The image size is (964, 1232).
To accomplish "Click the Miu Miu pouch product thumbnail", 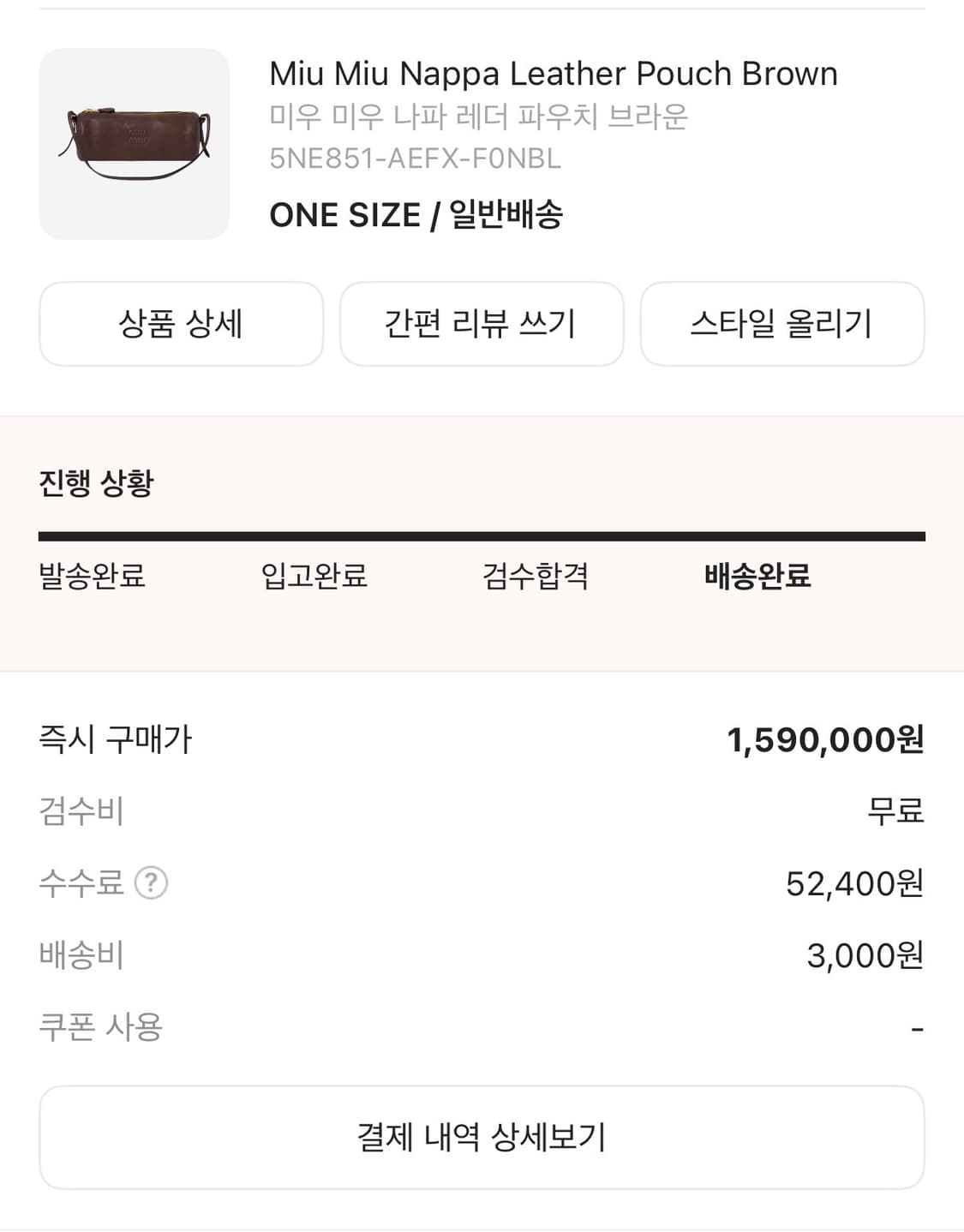I will 135,141.
